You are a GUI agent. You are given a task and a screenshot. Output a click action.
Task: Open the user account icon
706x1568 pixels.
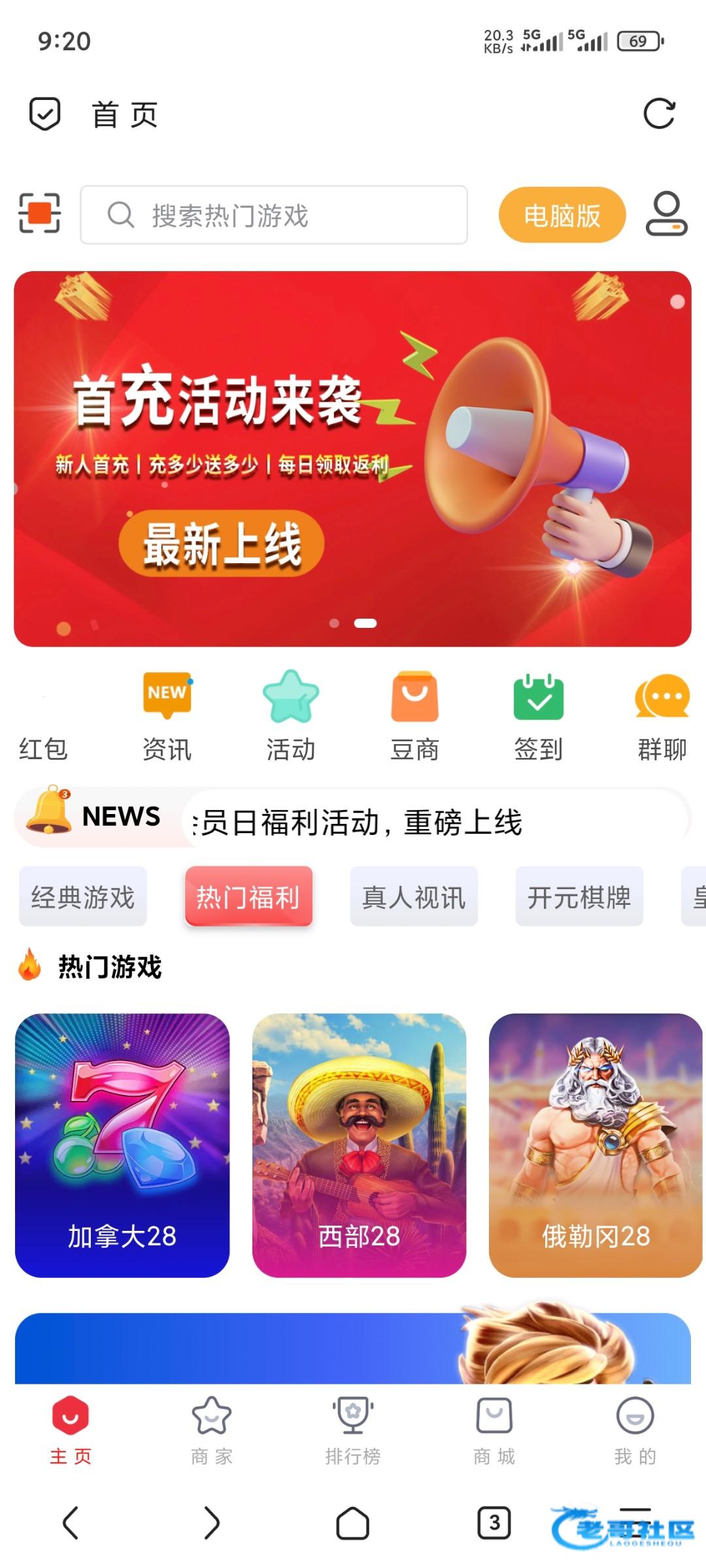click(x=666, y=213)
